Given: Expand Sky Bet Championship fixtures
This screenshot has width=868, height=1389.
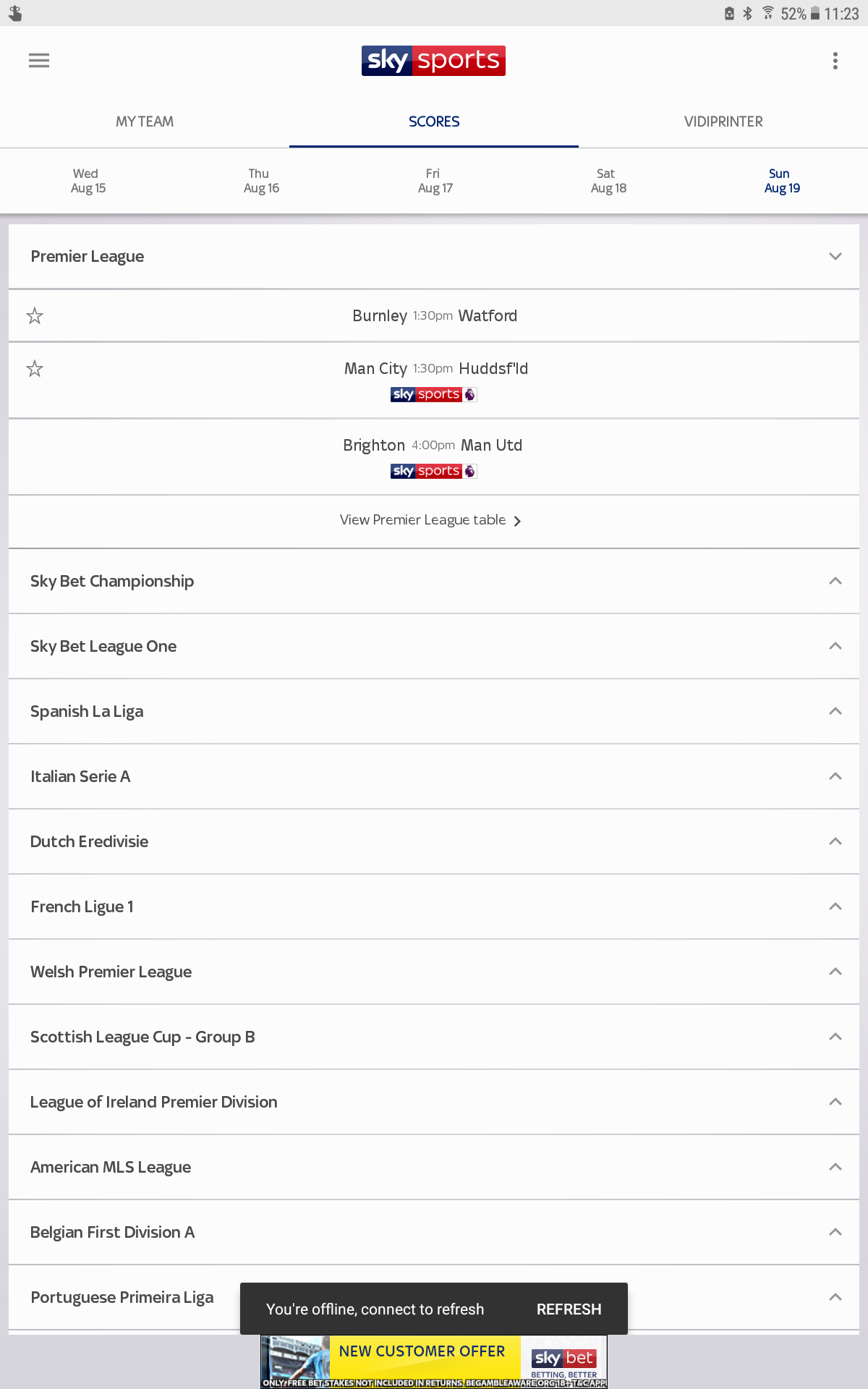Looking at the screenshot, I should pos(434,581).
